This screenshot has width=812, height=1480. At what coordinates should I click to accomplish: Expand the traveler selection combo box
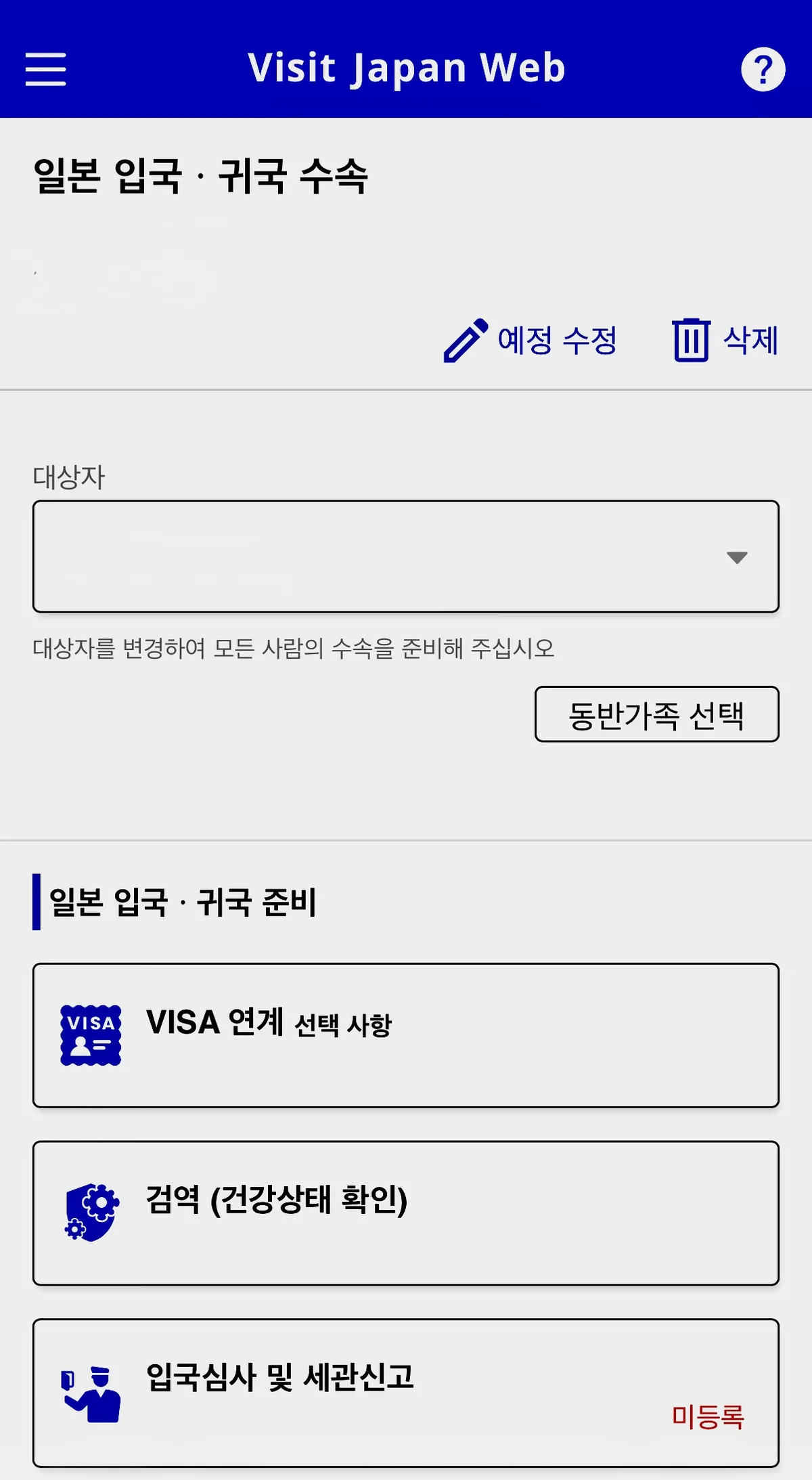click(x=406, y=555)
